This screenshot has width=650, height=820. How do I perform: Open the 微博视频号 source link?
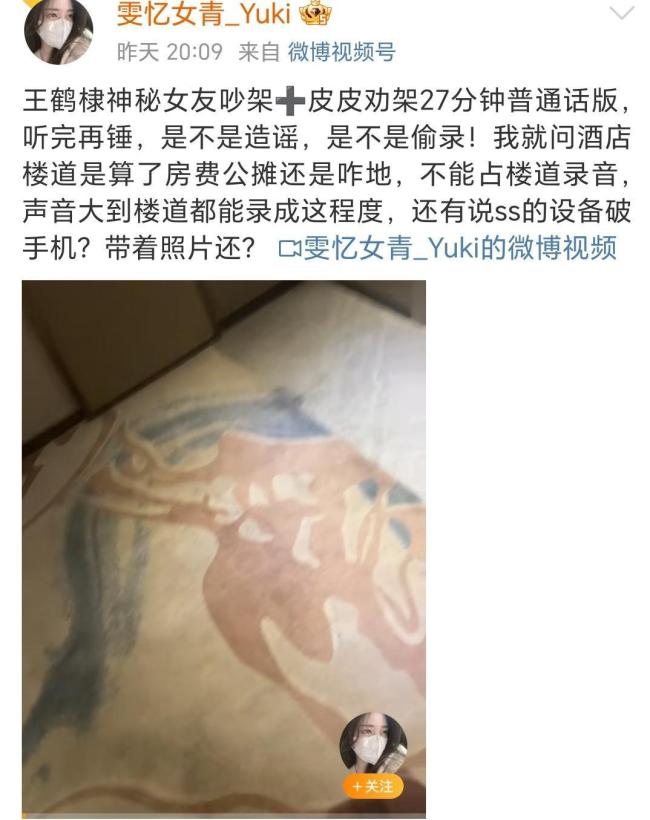point(341,50)
